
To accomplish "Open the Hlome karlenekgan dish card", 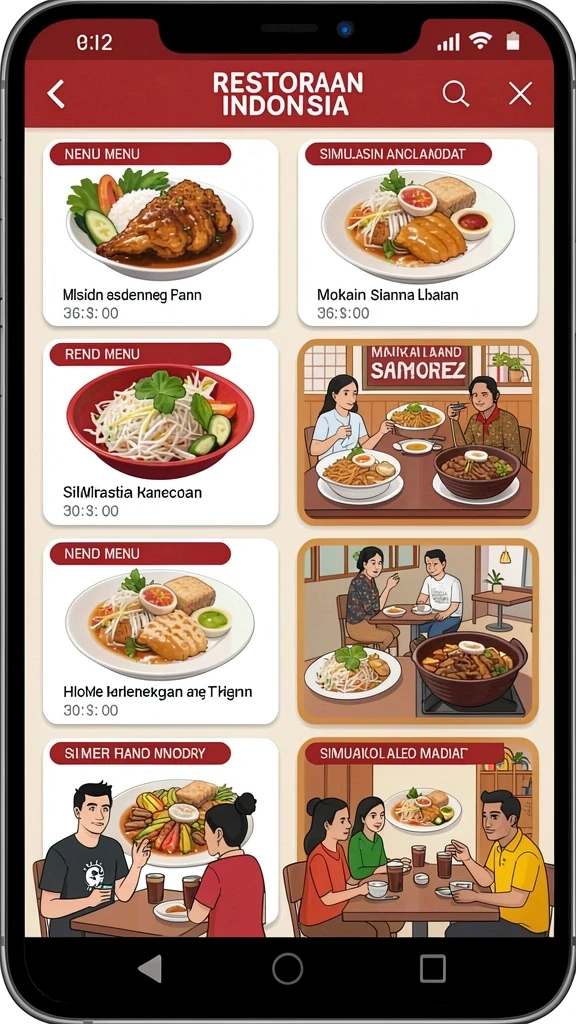I will pyautogui.click(x=161, y=631).
